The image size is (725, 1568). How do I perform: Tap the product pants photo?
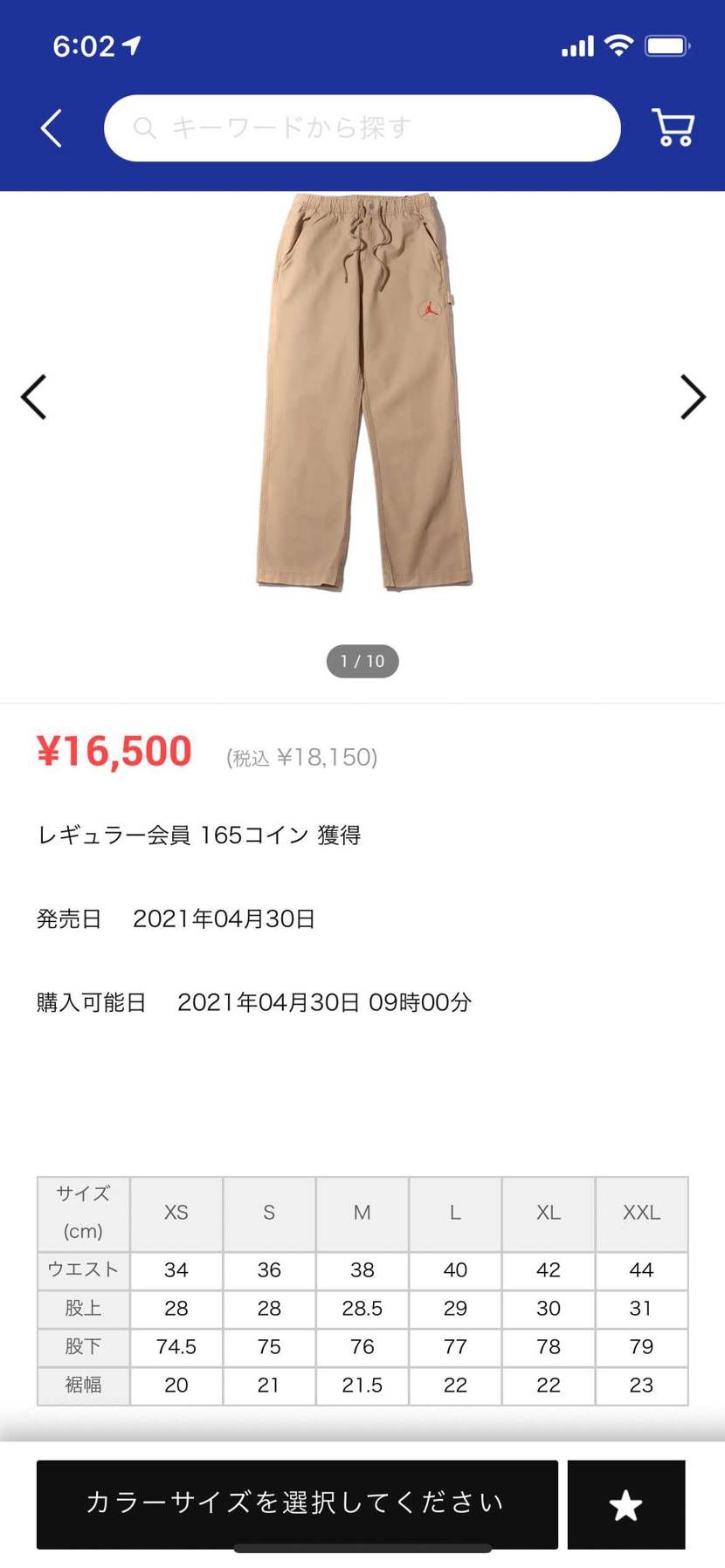coord(362,393)
